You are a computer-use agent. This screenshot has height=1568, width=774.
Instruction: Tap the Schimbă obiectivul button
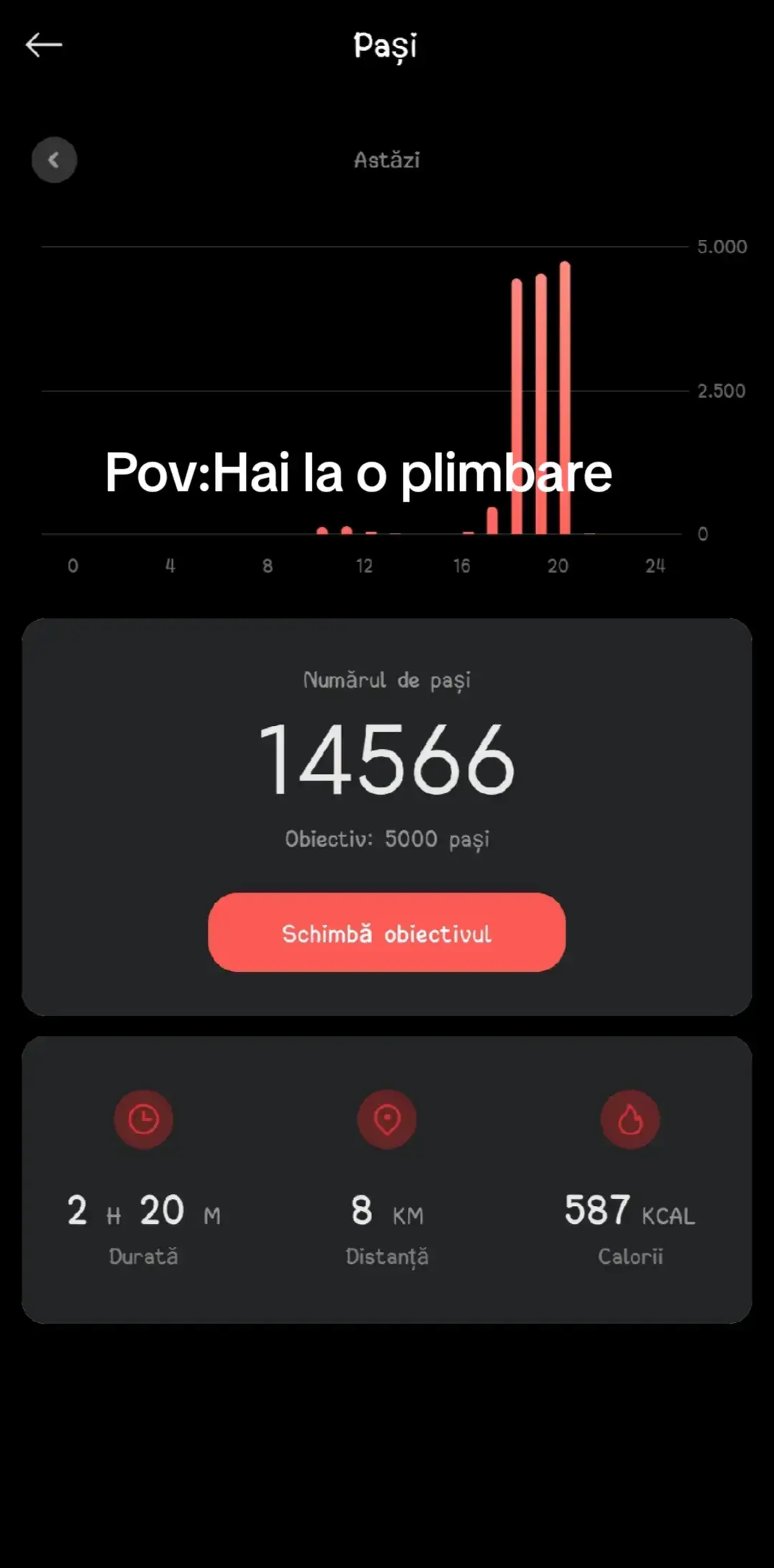click(x=387, y=932)
